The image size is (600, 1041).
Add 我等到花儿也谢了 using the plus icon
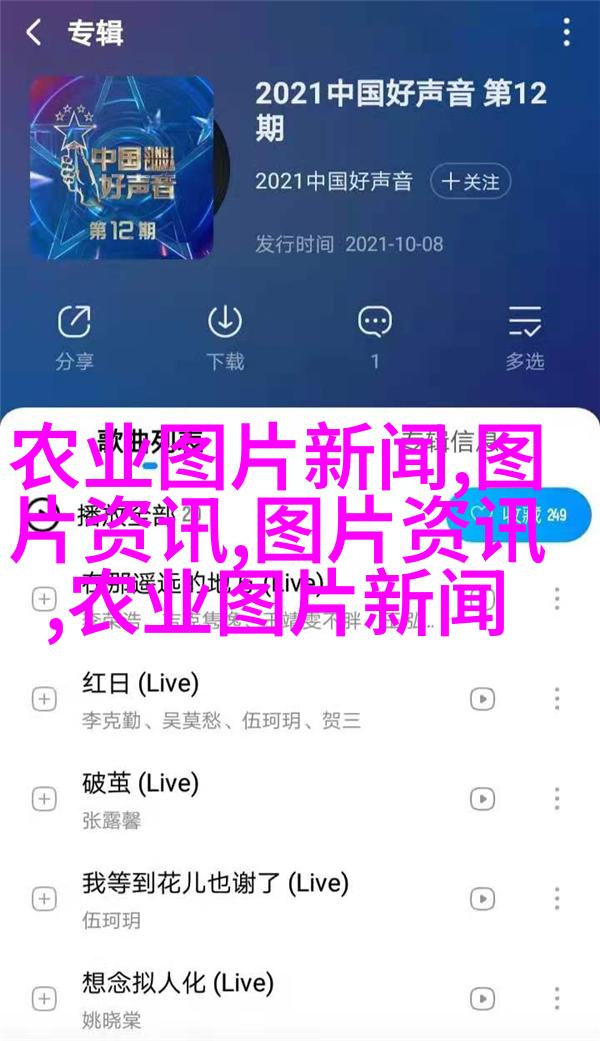coord(44,900)
